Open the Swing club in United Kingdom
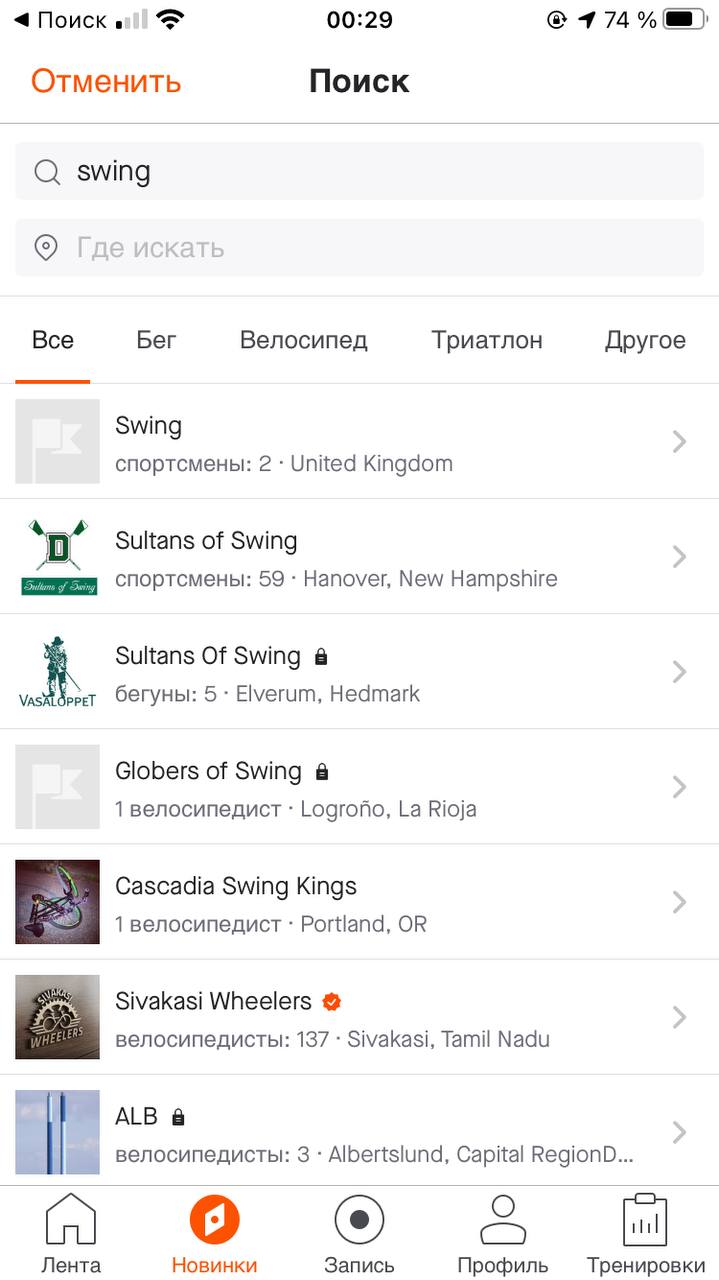 click(x=359, y=441)
